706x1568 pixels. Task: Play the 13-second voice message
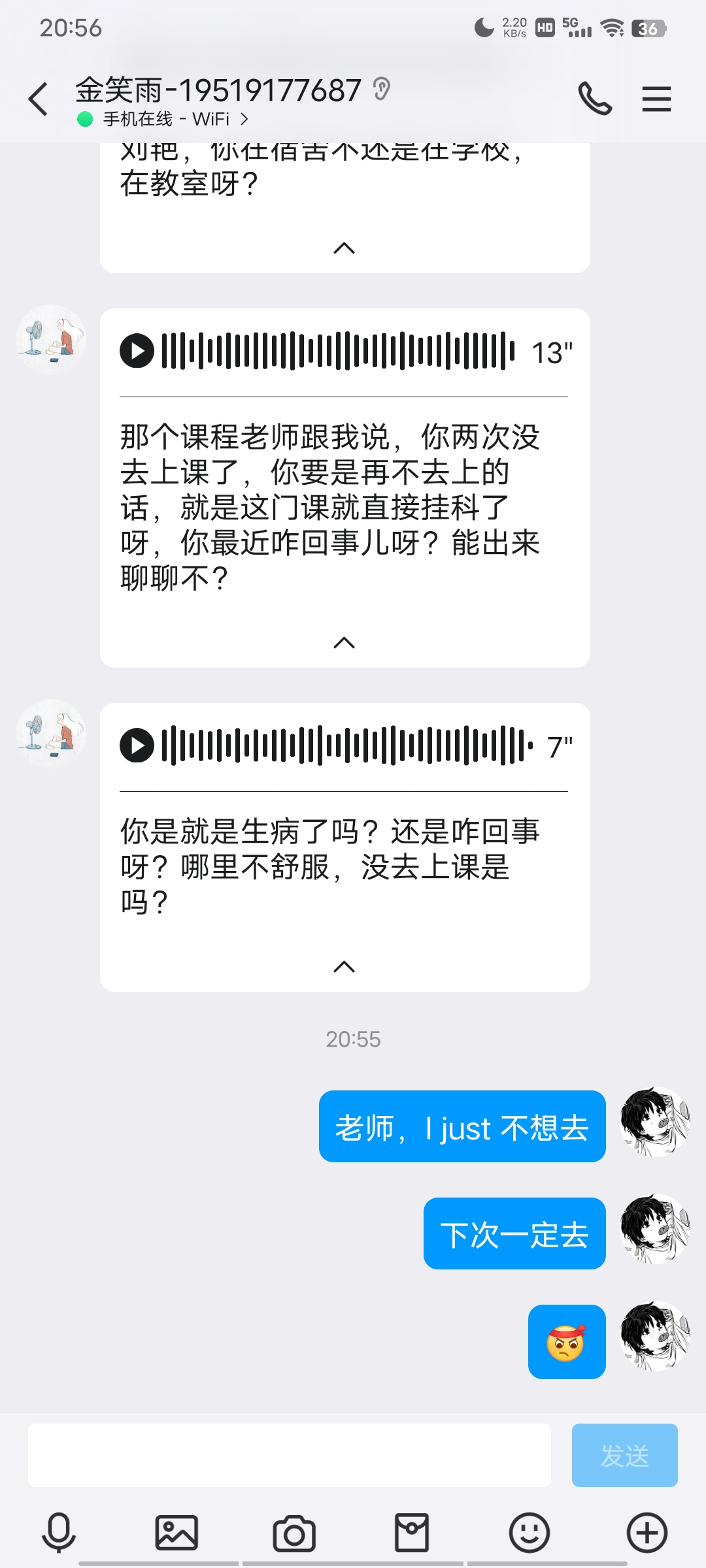[x=137, y=351]
